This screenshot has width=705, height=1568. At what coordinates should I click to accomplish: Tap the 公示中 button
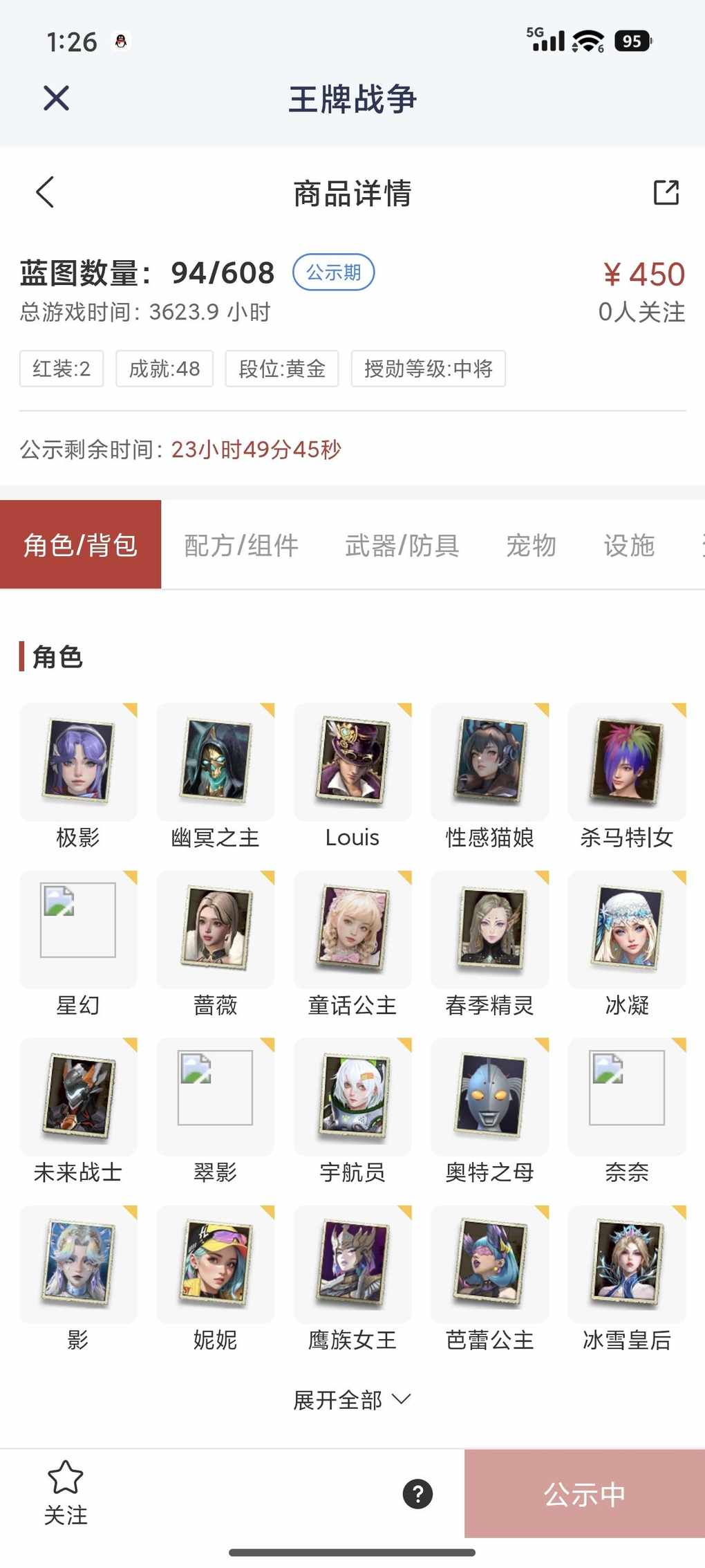(x=584, y=1494)
